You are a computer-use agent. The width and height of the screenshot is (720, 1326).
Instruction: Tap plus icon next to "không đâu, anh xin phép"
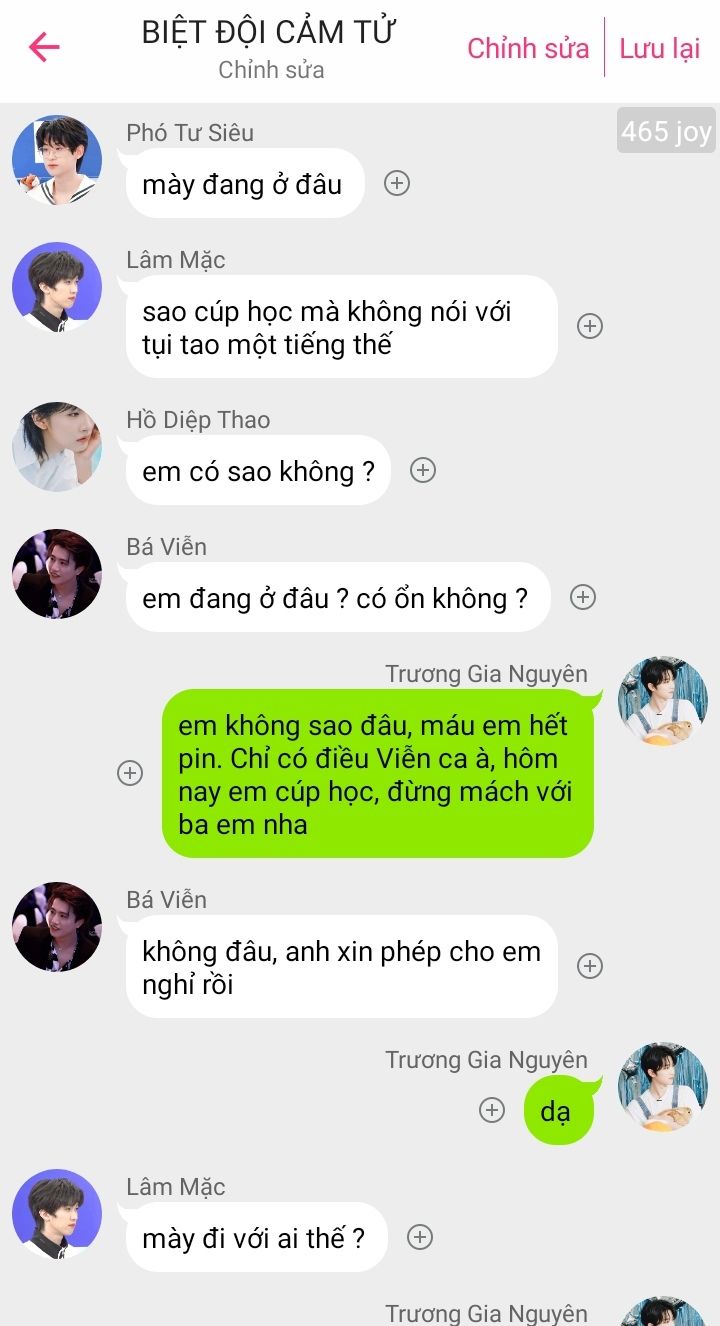(590, 966)
